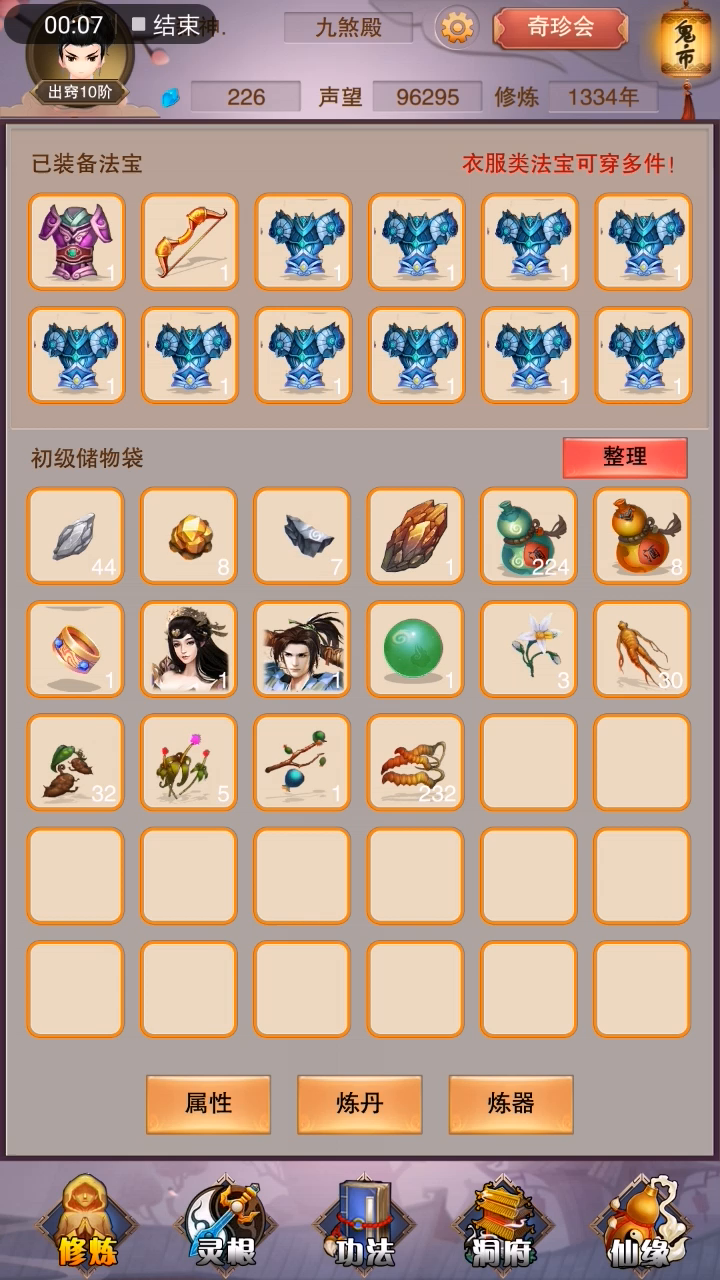Select the female character portrait item

pos(189,649)
